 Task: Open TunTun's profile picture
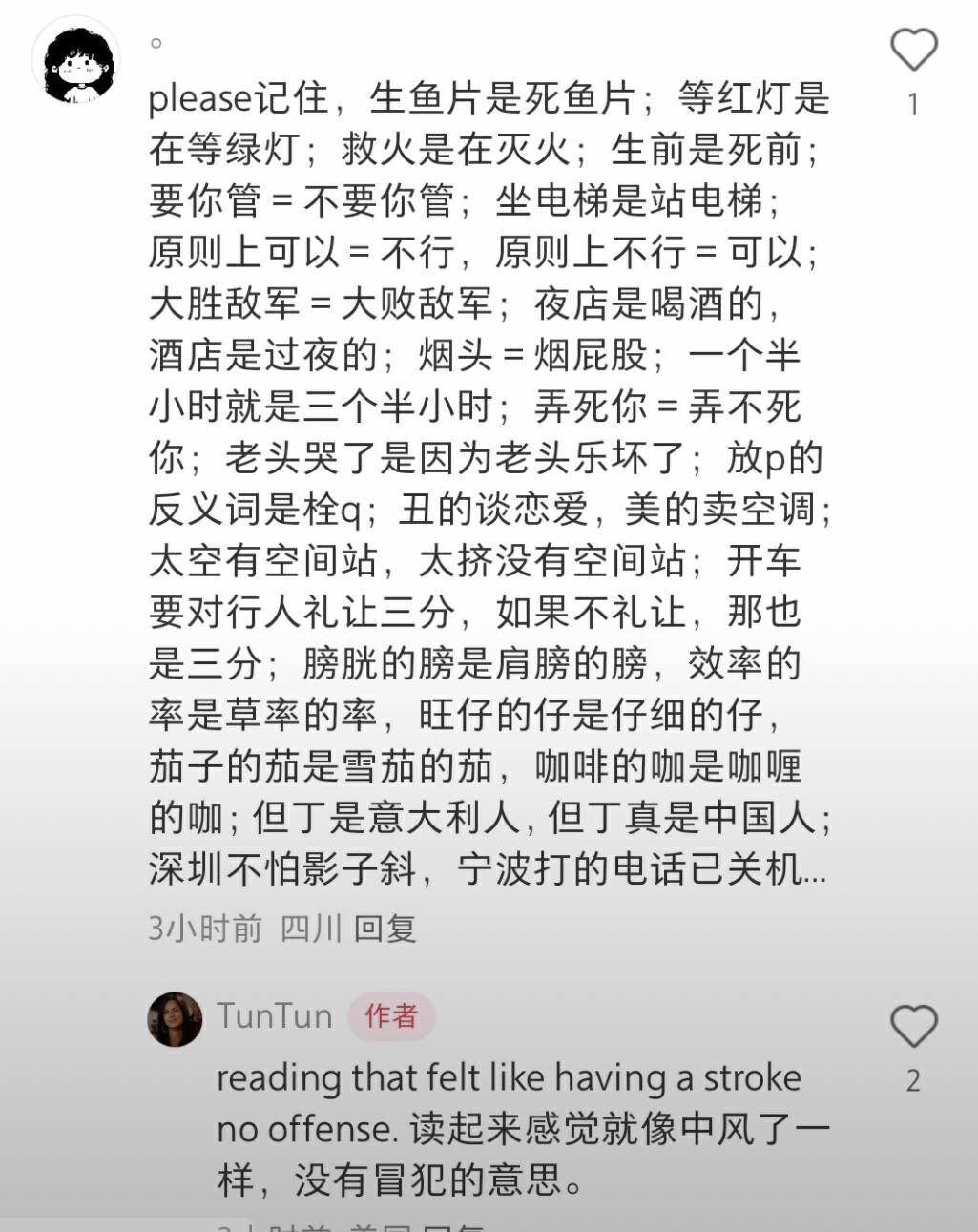pos(175,1018)
